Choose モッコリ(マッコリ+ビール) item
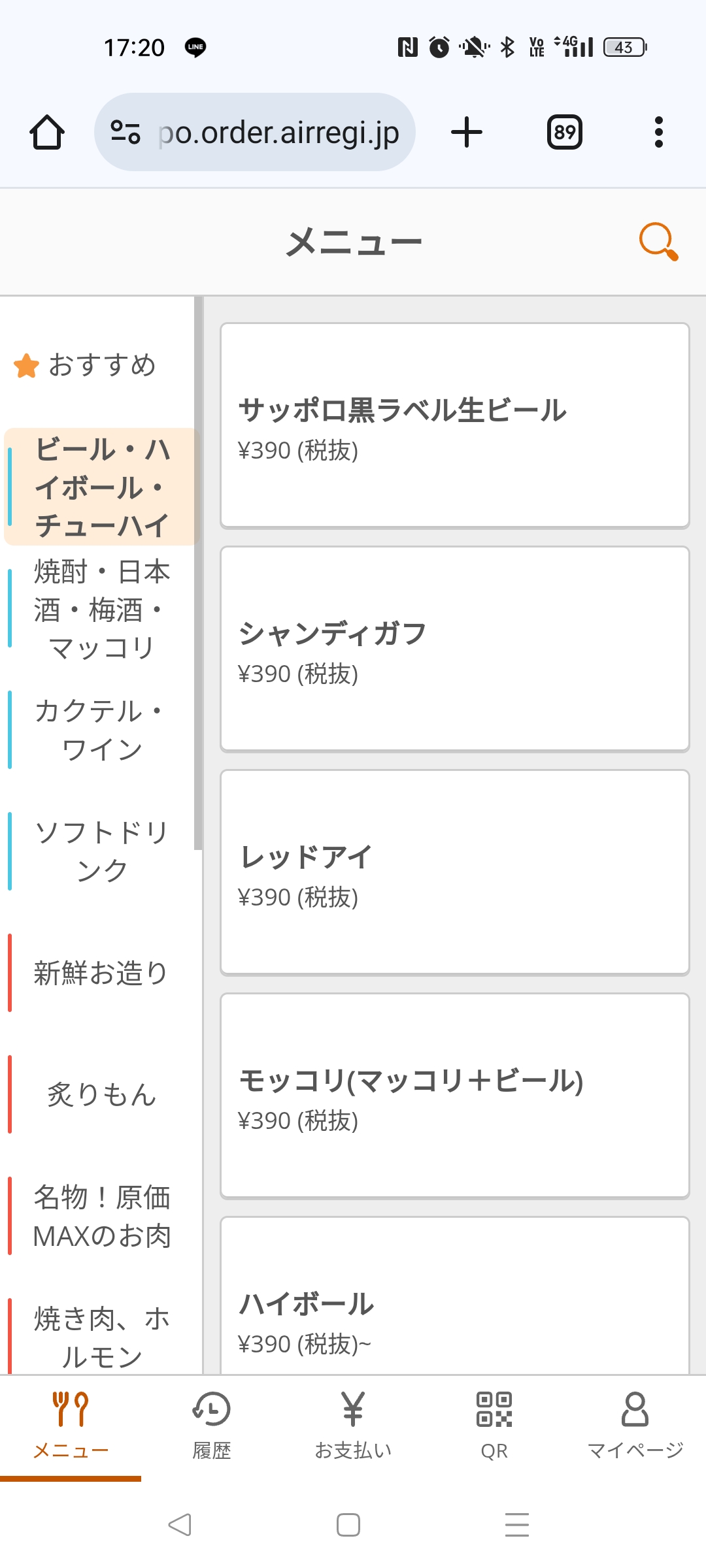 (455, 1096)
